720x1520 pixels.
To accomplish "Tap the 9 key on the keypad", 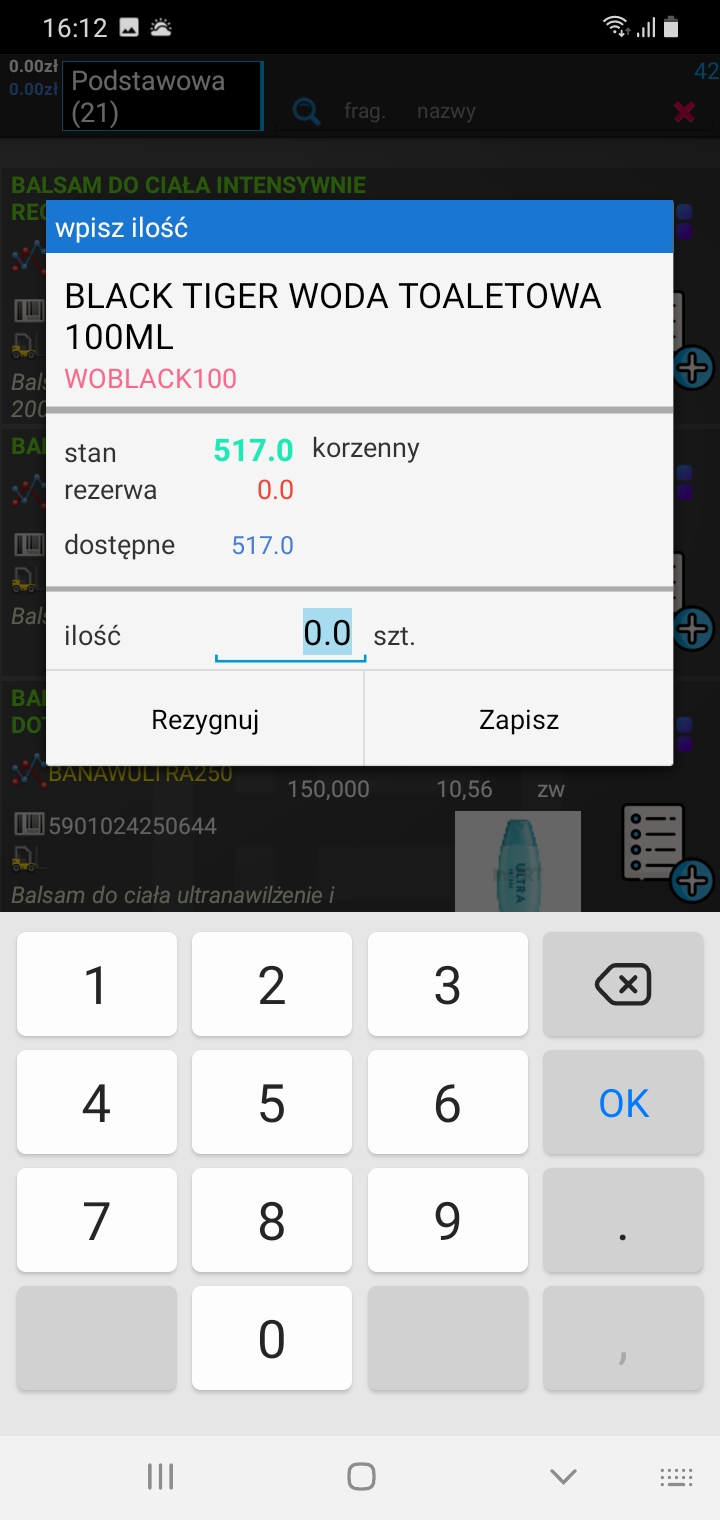I will pos(448,1221).
